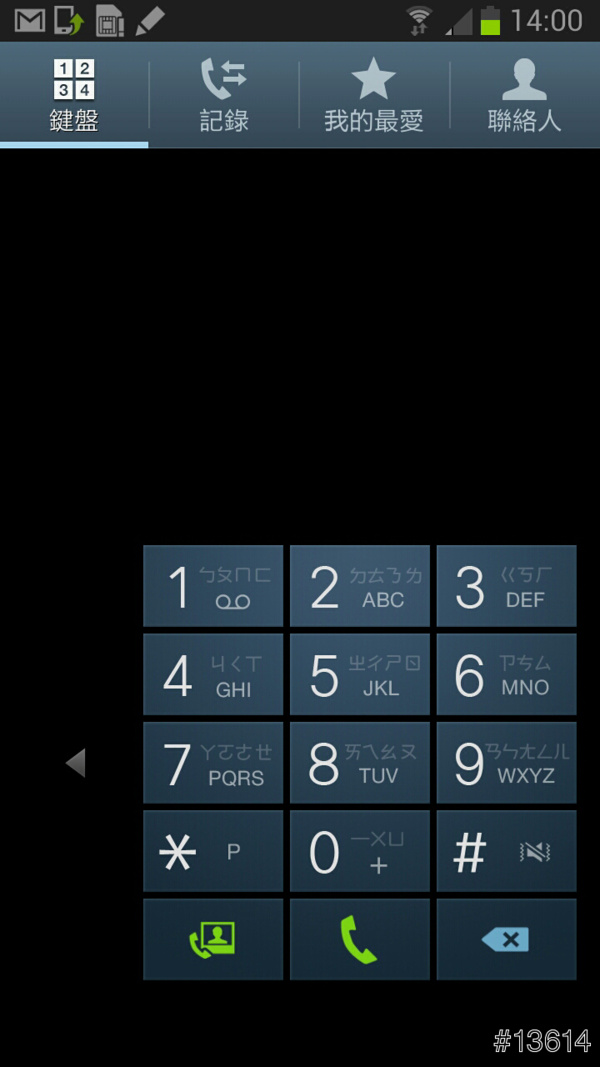600x1067 pixels.
Task: Open the 我的最愛 tab
Action: pos(374,96)
